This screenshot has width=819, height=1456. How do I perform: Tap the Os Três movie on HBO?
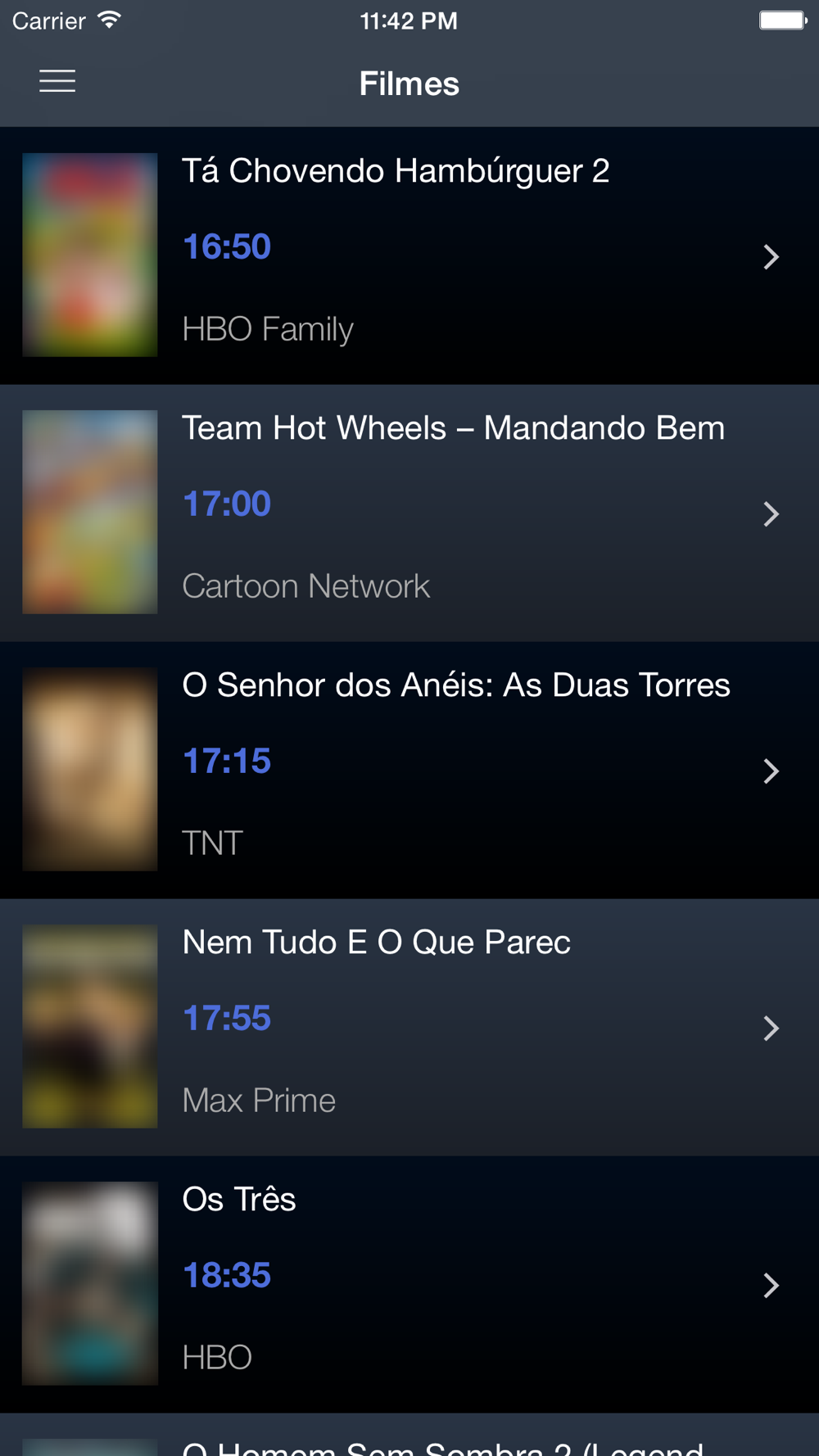pyautogui.click(x=409, y=1283)
